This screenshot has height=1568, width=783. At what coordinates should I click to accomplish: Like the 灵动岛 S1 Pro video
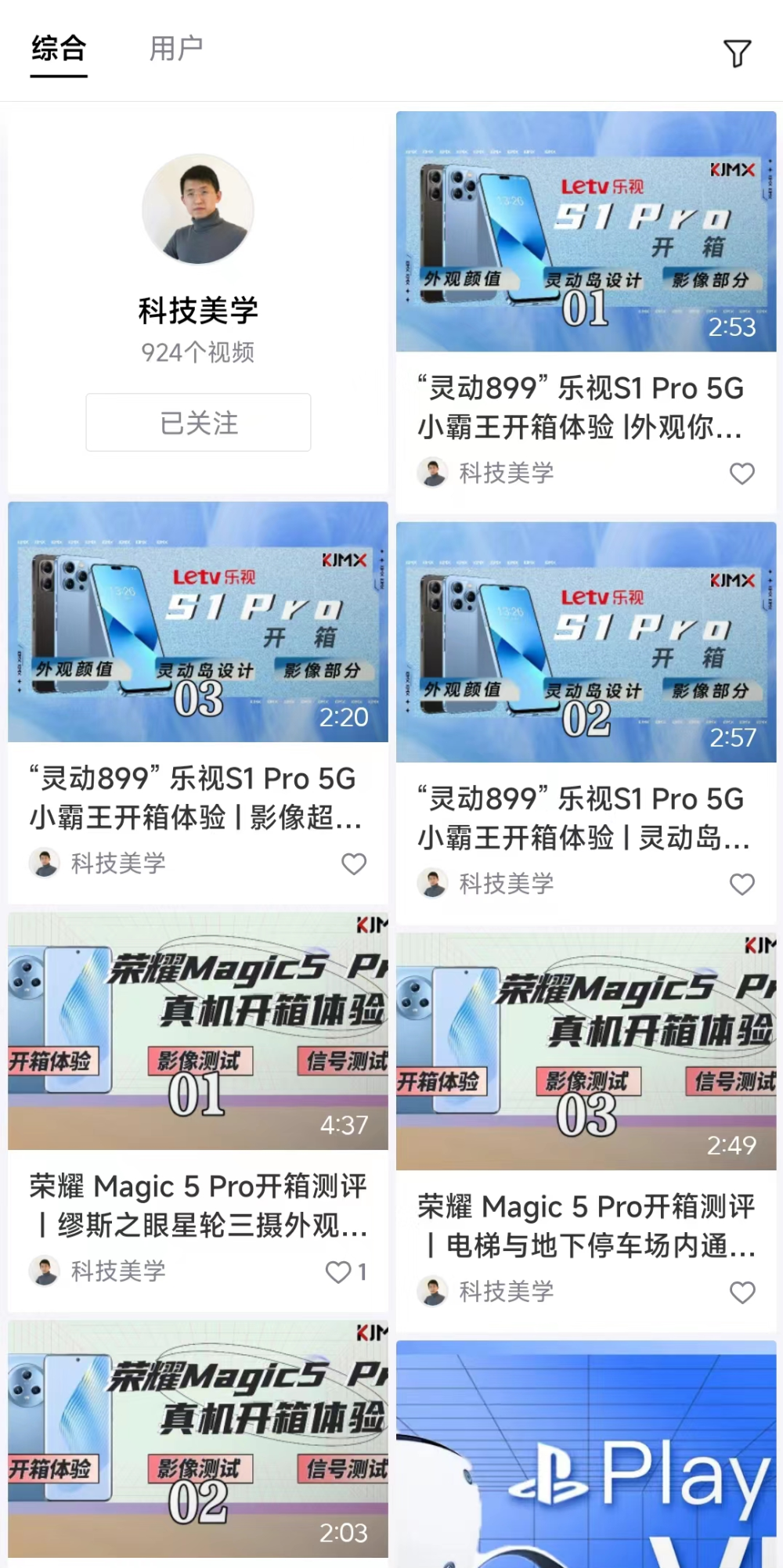742,885
